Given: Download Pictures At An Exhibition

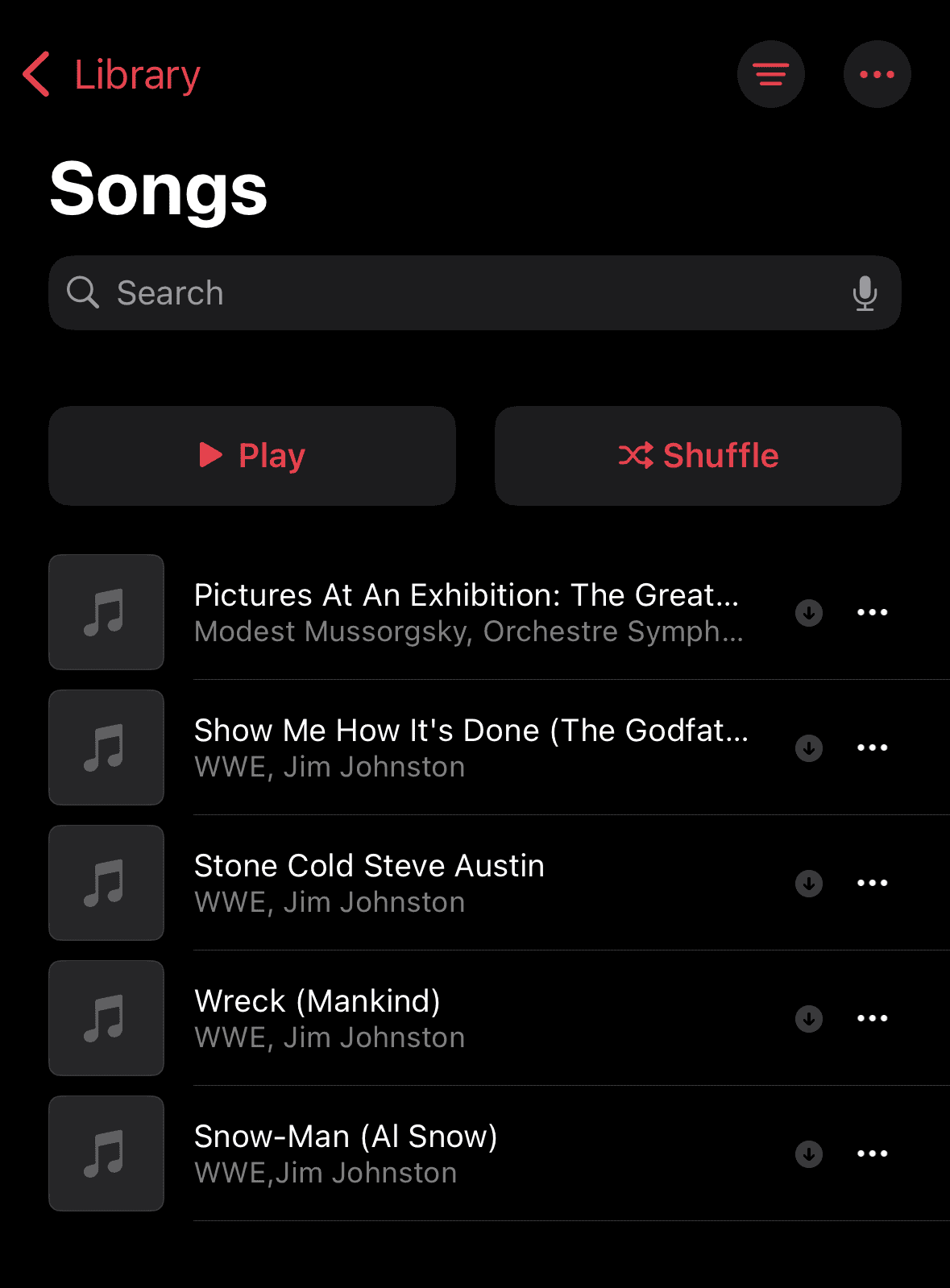Looking at the screenshot, I should [x=807, y=612].
